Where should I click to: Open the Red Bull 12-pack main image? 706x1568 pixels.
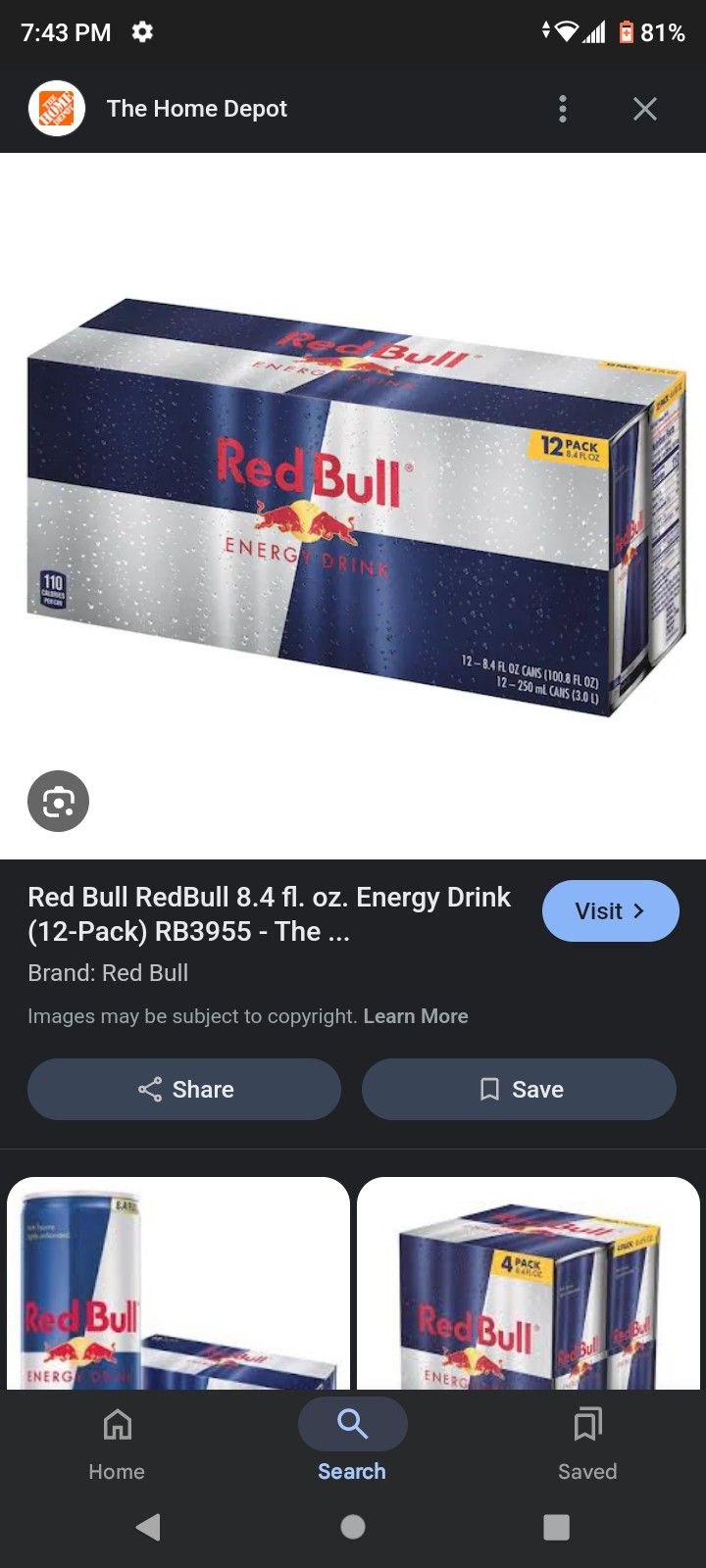(x=353, y=505)
